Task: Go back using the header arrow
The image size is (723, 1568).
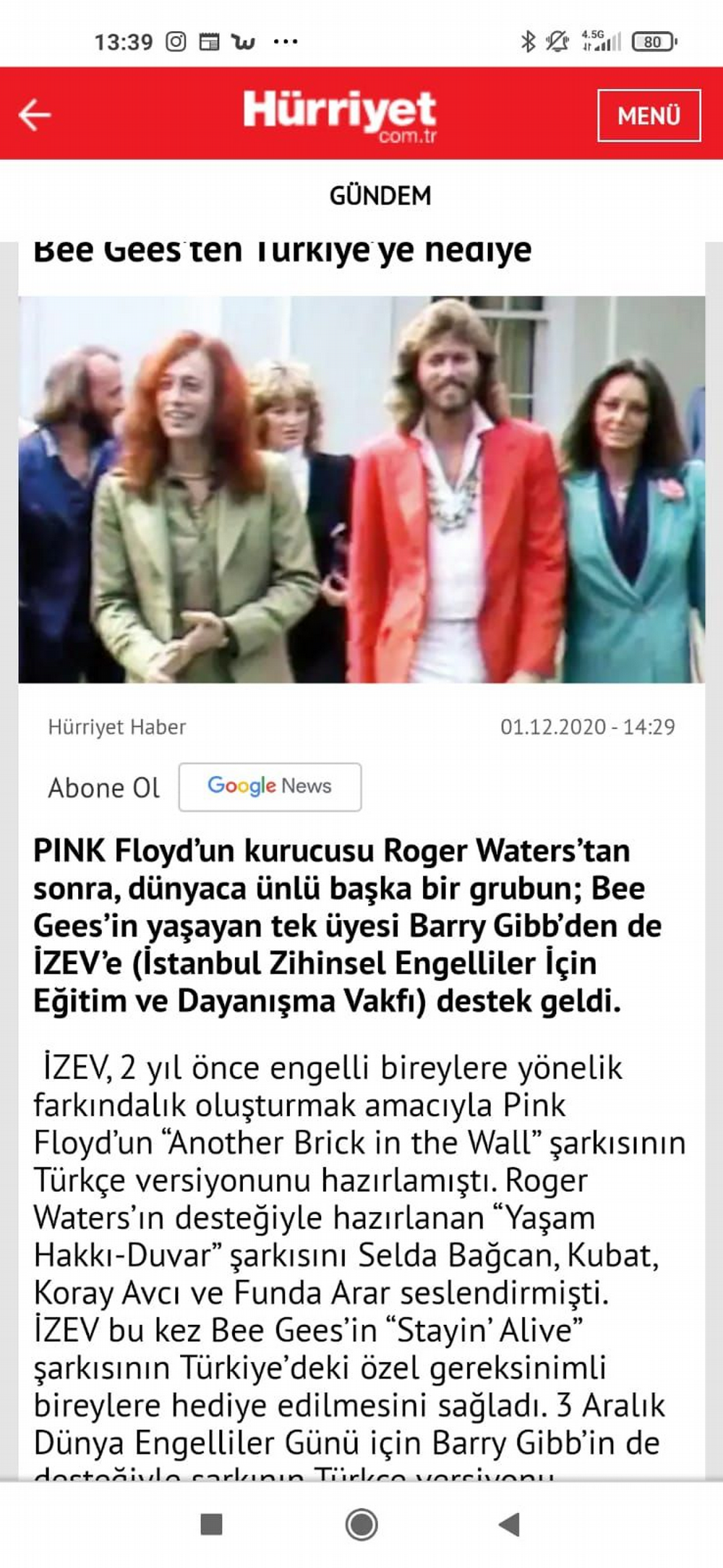Action: pyautogui.click(x=35, y=114)
